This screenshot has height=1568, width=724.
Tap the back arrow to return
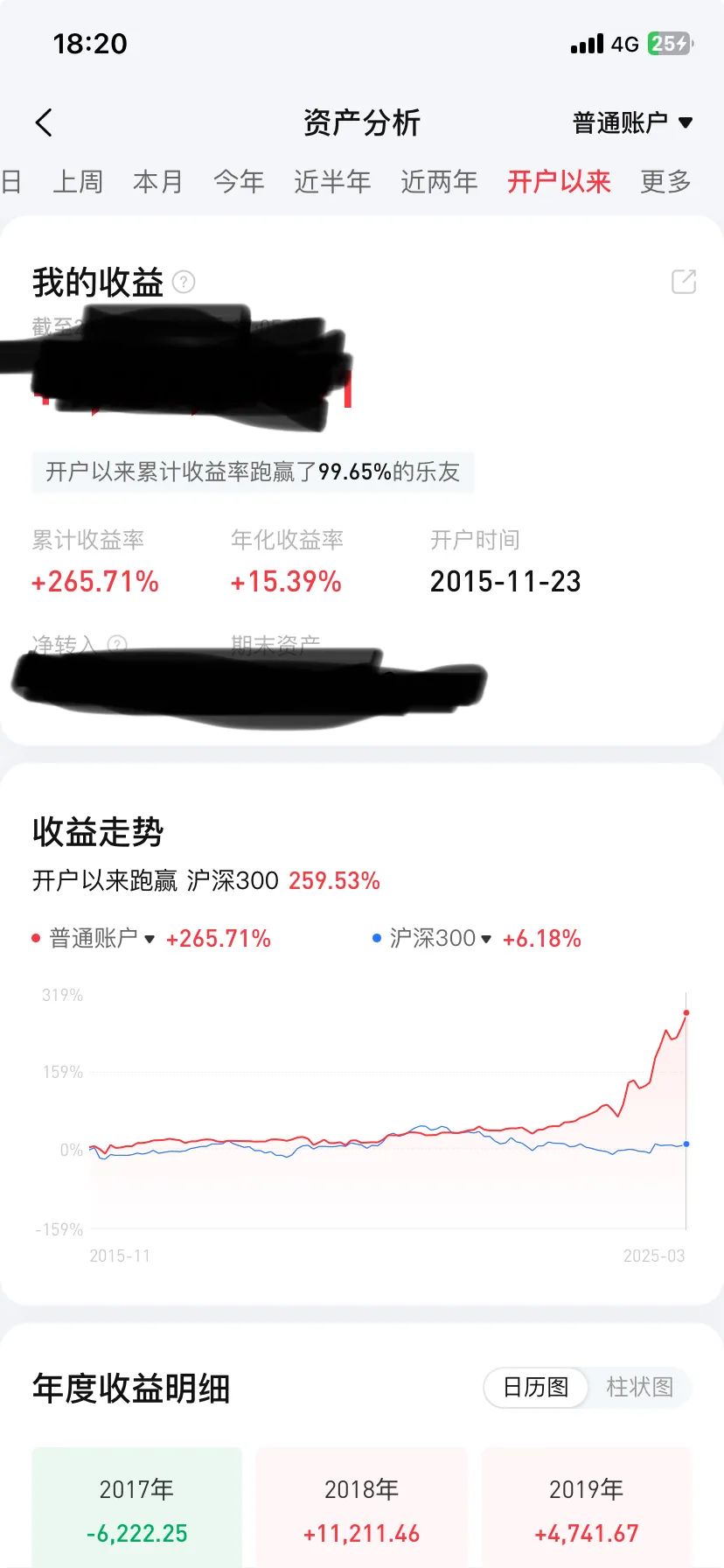click(43, 122)
